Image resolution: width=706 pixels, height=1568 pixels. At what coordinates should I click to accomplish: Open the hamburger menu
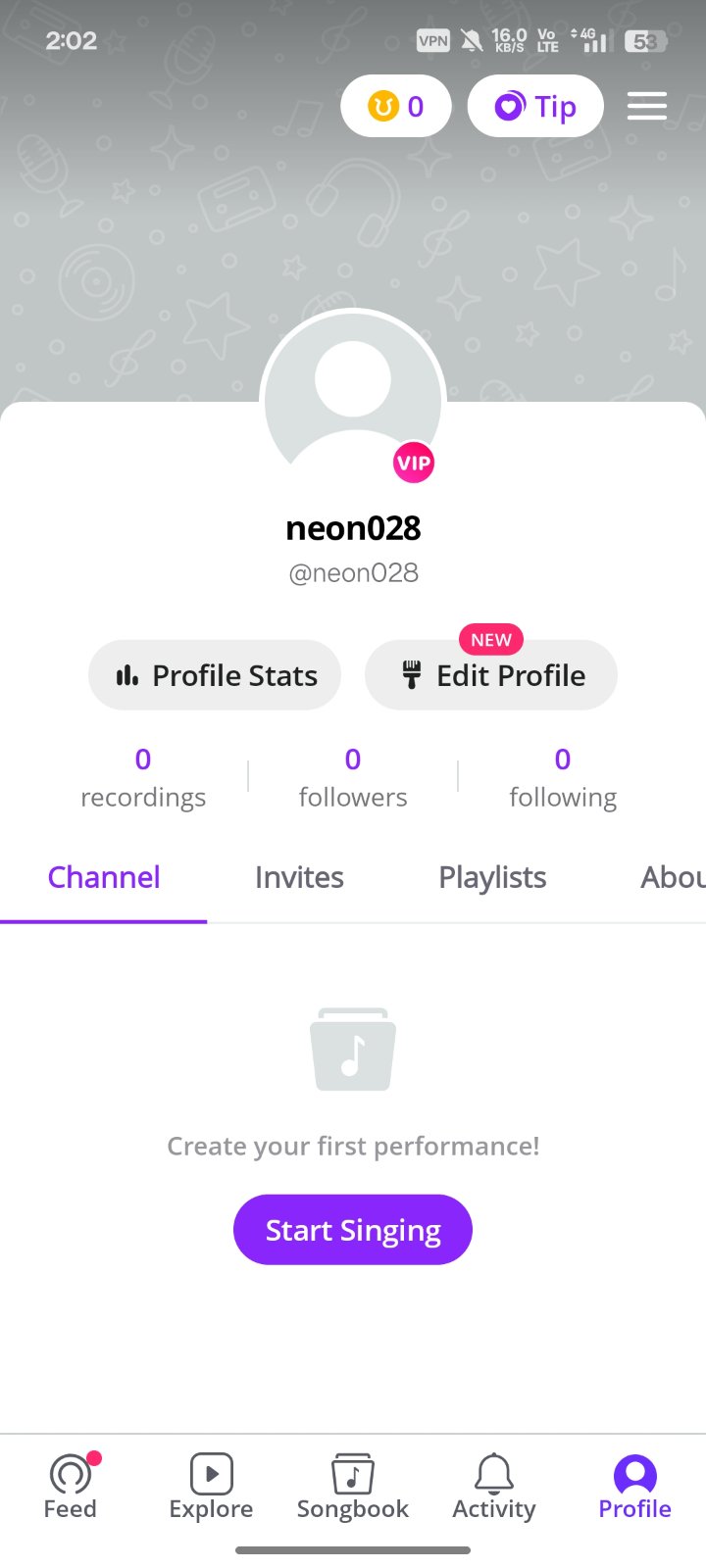(x=647, y=106)
